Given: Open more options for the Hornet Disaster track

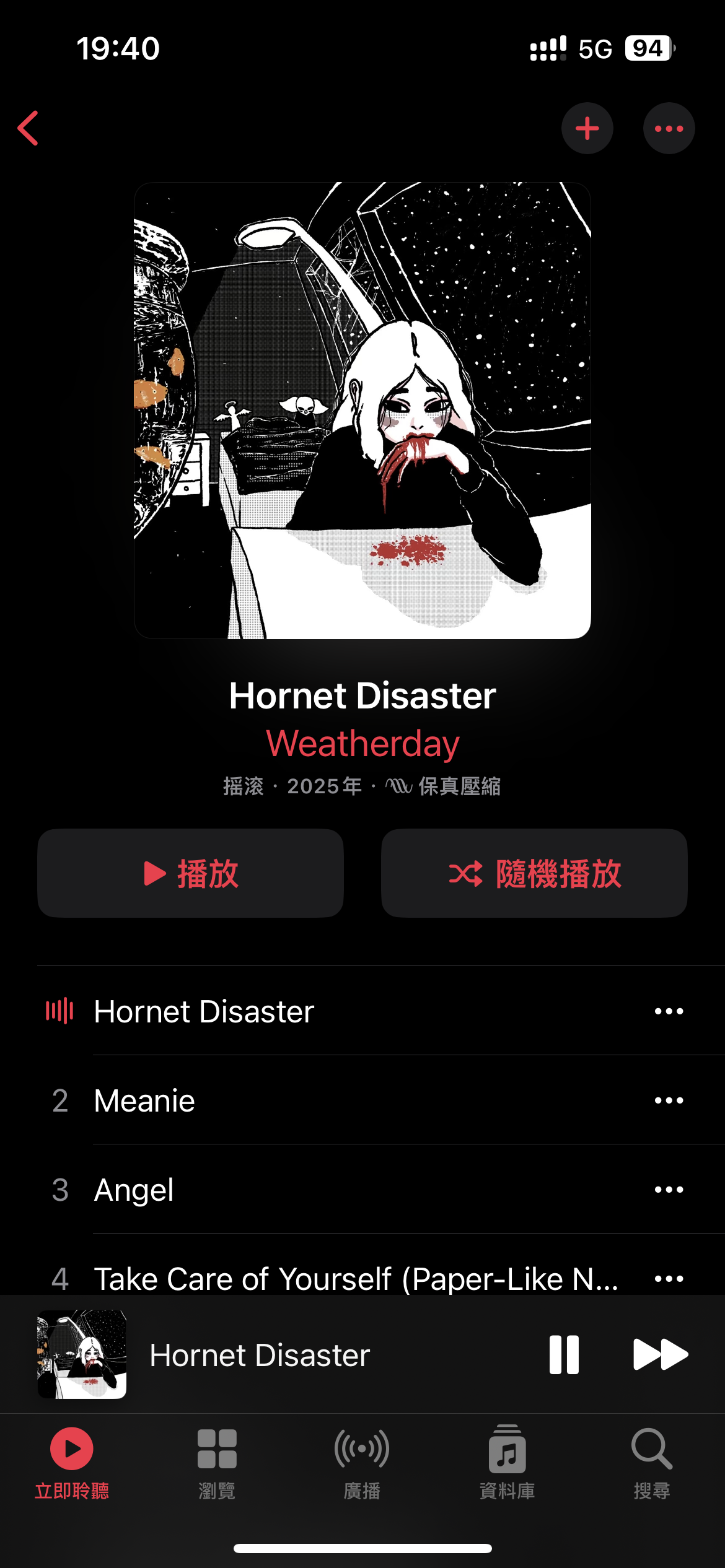Looking at the screenshot, I should click(x=669, y=1011).
